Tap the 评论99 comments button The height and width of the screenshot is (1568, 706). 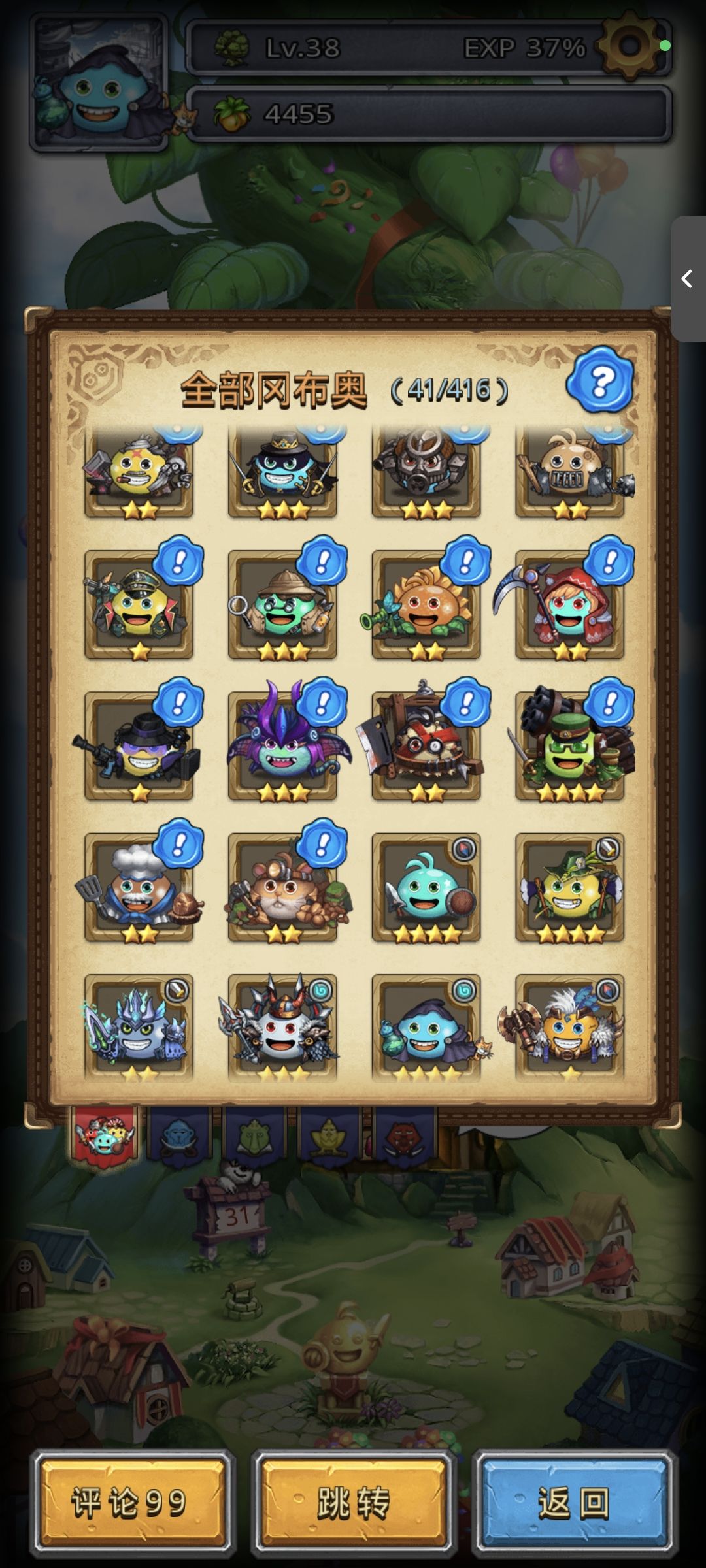coord(133,1502)
